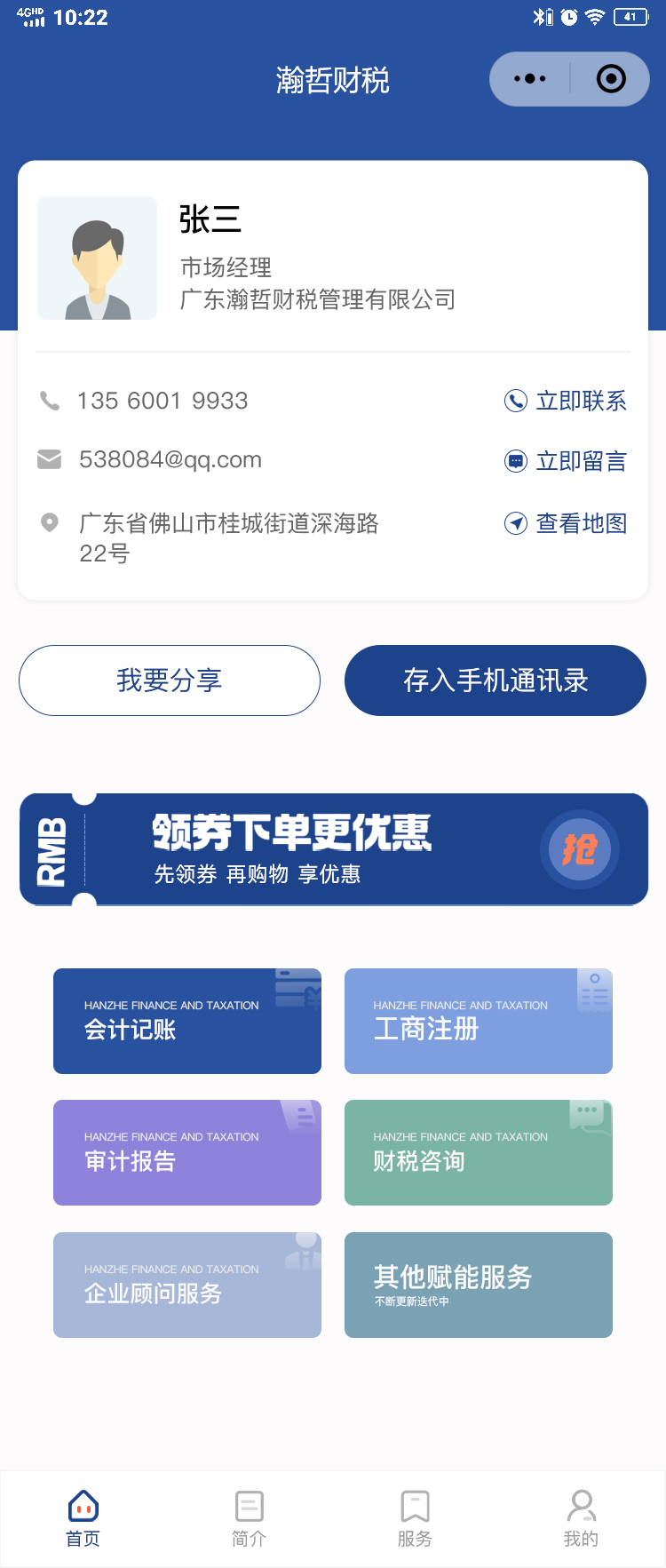Screen dimensions: 666x1568
Task: Tap 立即留言 to leave a message
Action: tap(566, 461)
